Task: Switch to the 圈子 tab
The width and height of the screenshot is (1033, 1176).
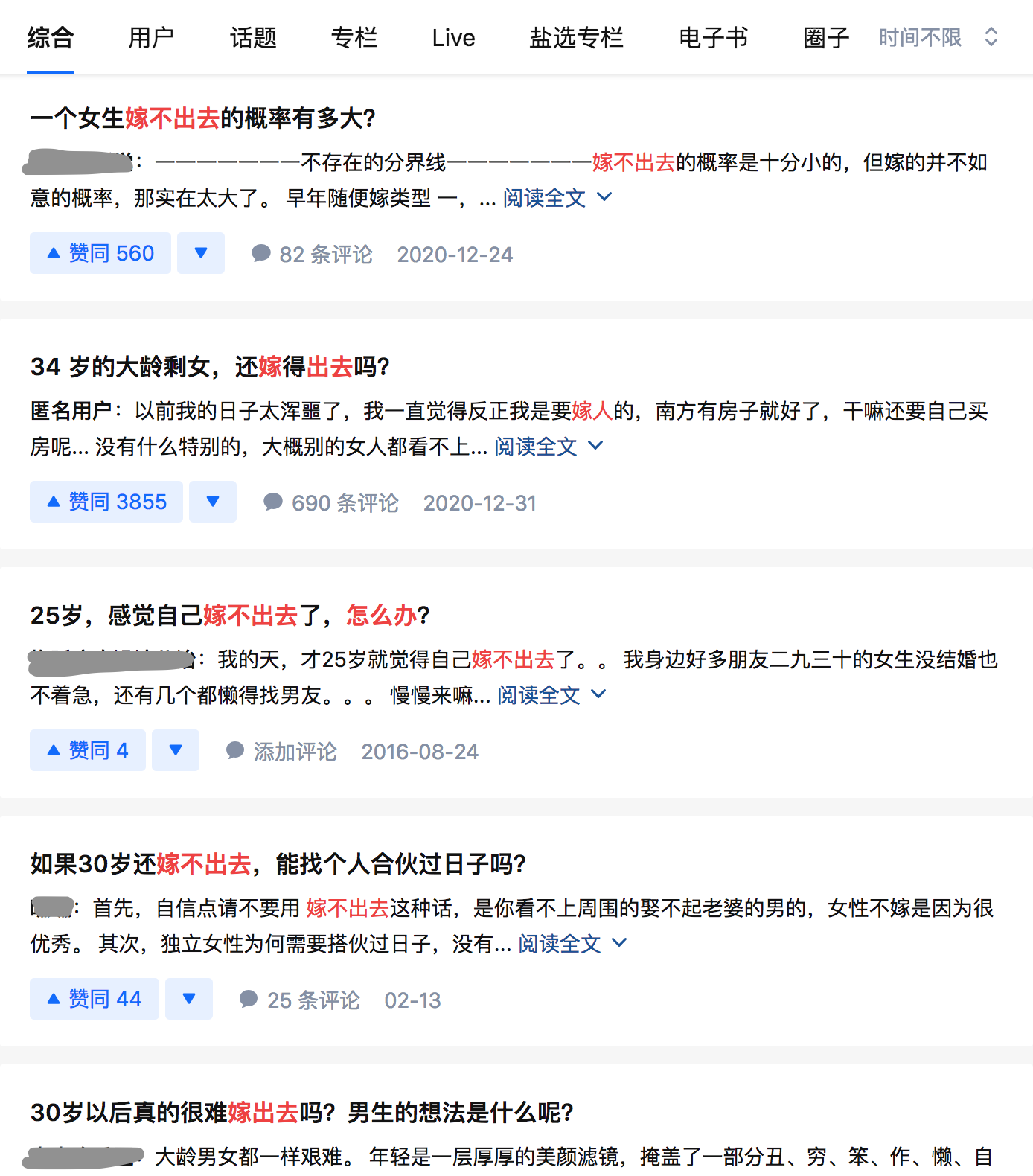Action: point(826,38)
